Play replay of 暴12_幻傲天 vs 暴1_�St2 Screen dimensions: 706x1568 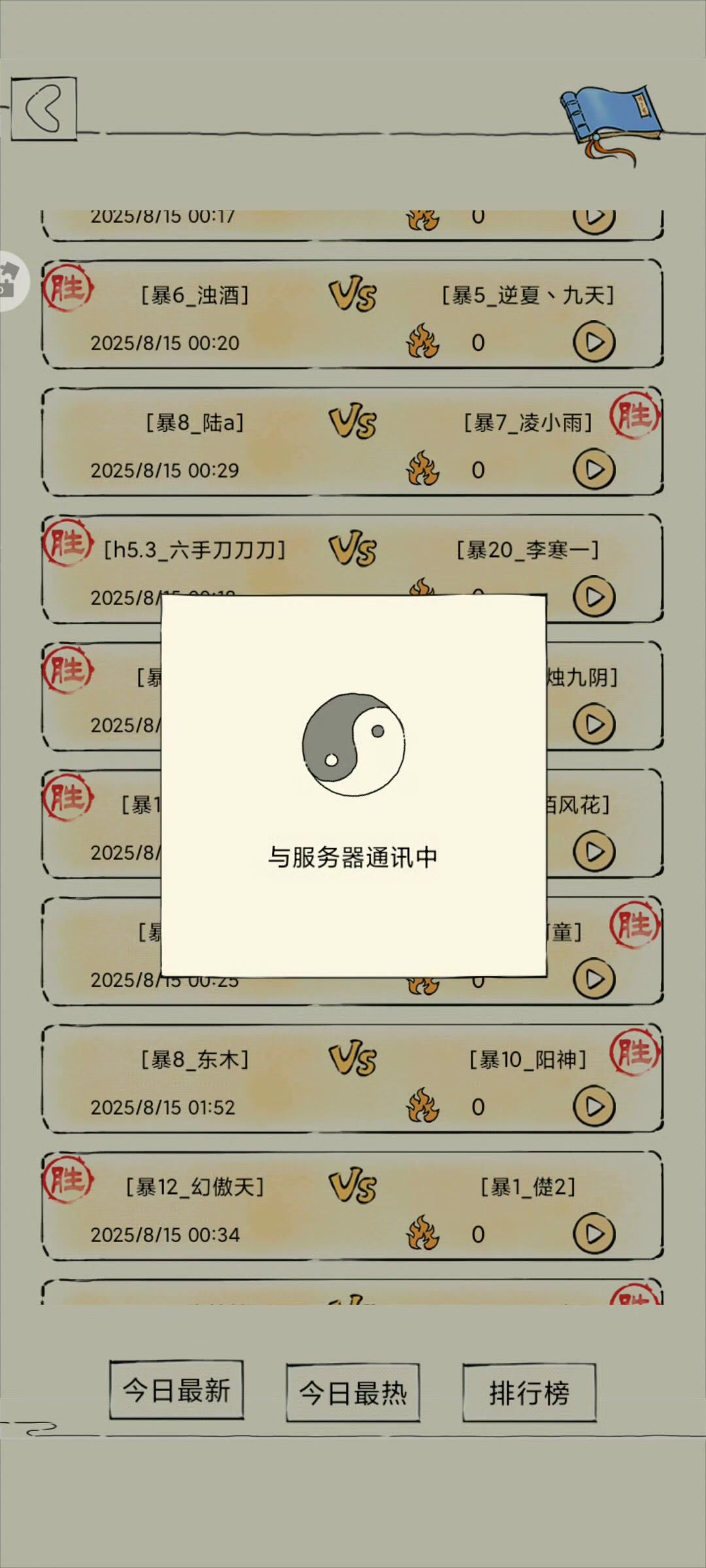coord(594,1233)
